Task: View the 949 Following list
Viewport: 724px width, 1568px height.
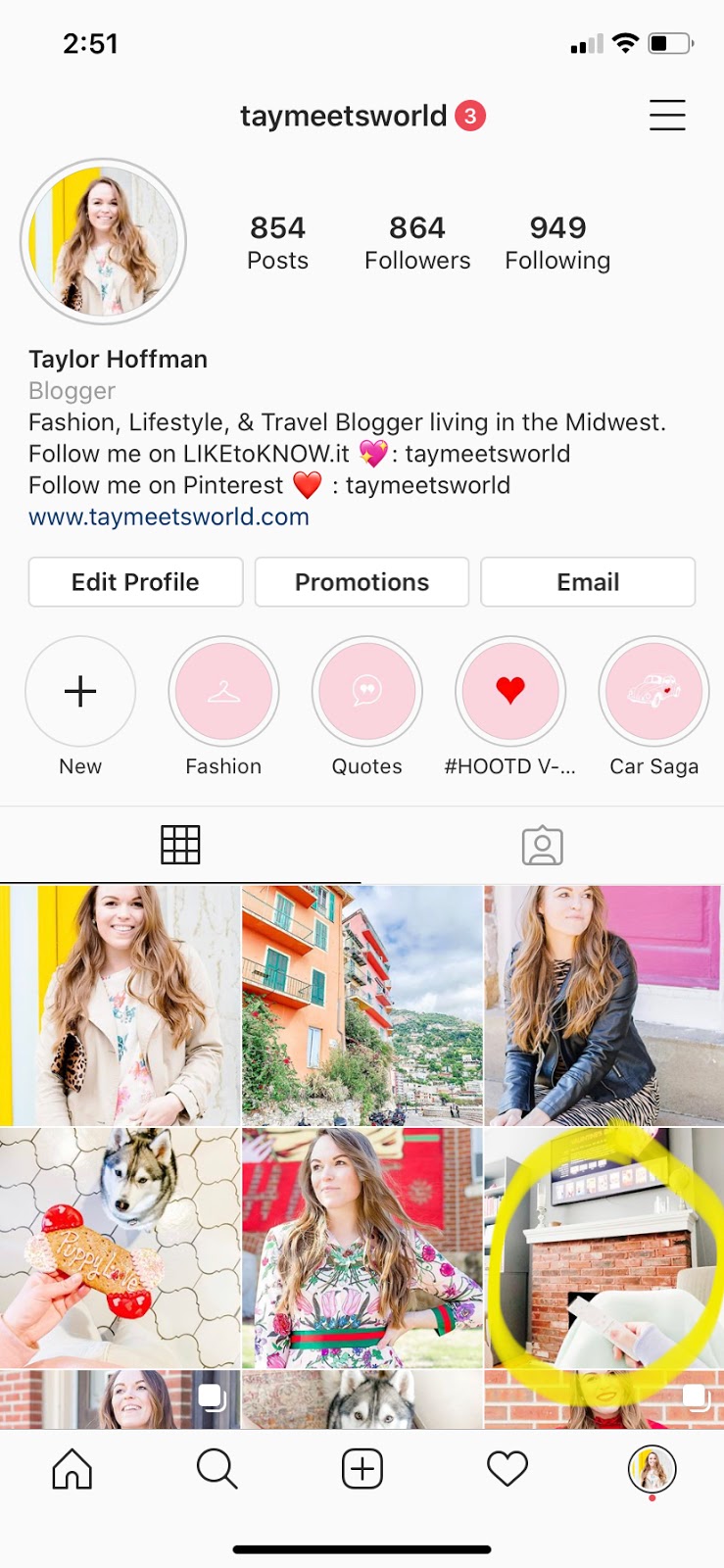Action: click(x=557, y=242)
